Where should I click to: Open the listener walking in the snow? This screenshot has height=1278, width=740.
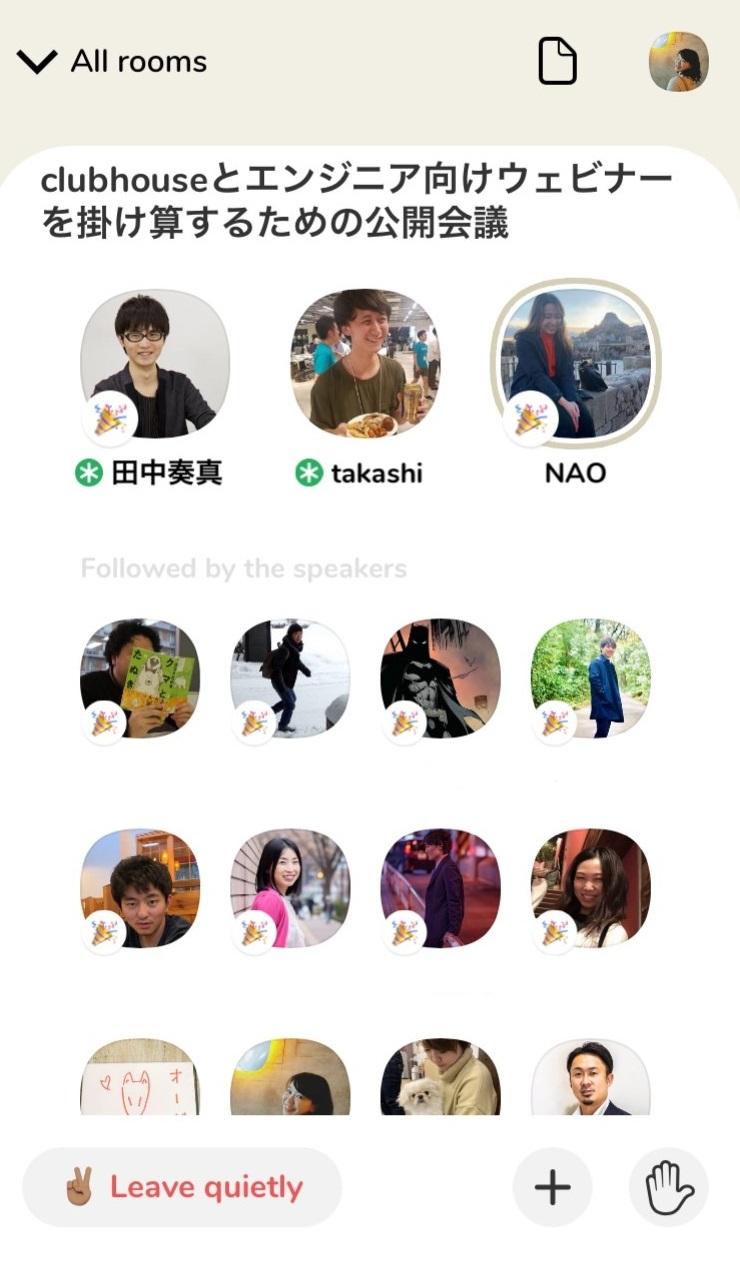tap(290, 678)
